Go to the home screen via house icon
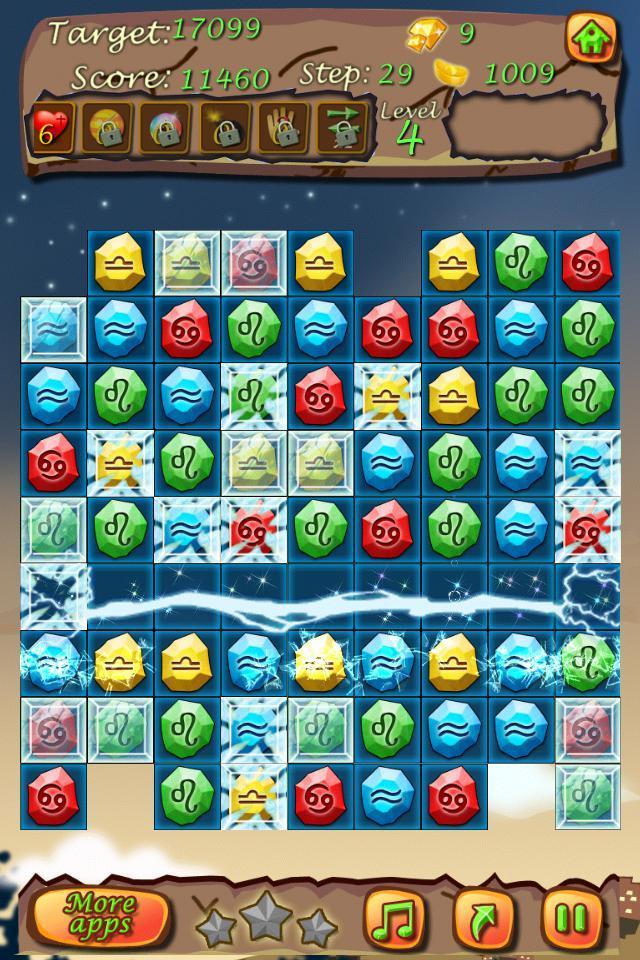The height and width of the screenshot is (960, 640). pos(590,38)
